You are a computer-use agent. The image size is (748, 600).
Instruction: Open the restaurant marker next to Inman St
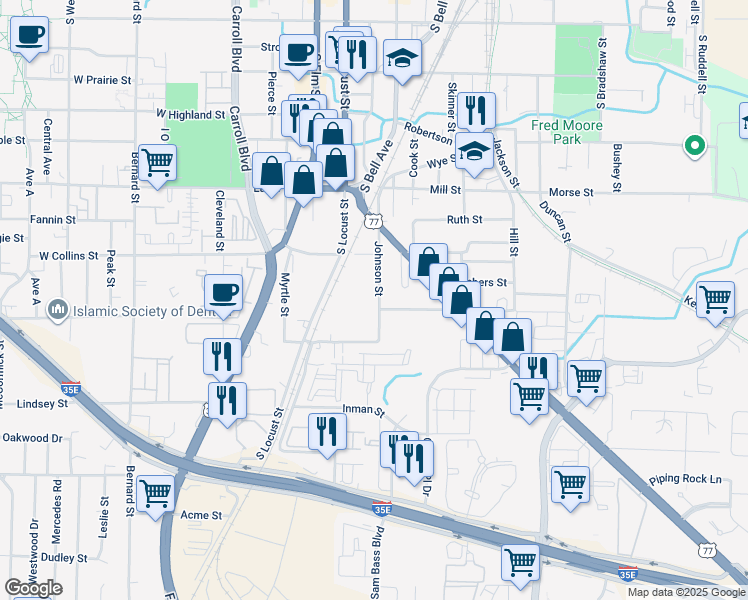pos(327,435)
